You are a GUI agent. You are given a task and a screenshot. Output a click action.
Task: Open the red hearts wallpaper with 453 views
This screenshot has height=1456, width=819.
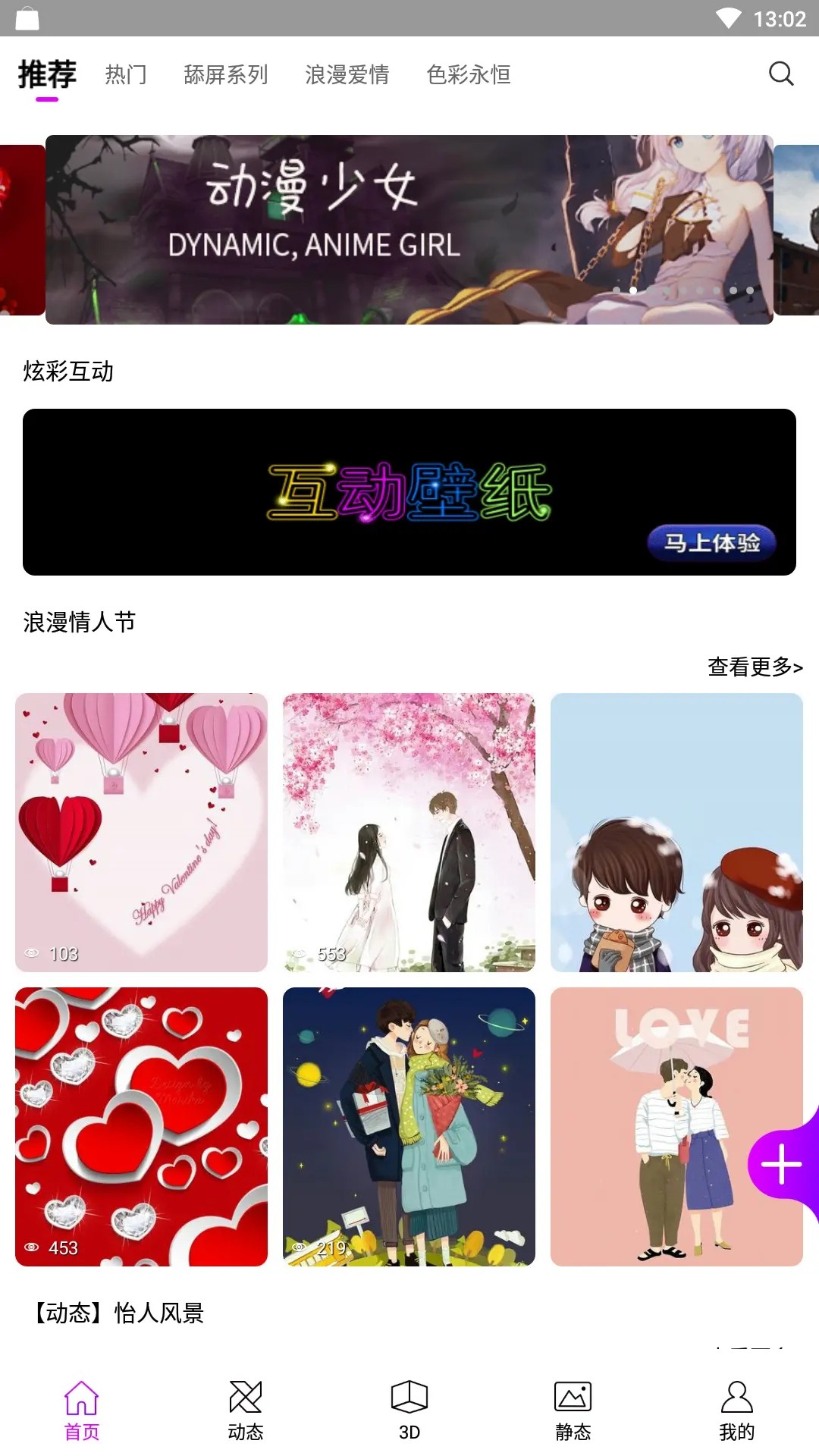(141, 1126)
